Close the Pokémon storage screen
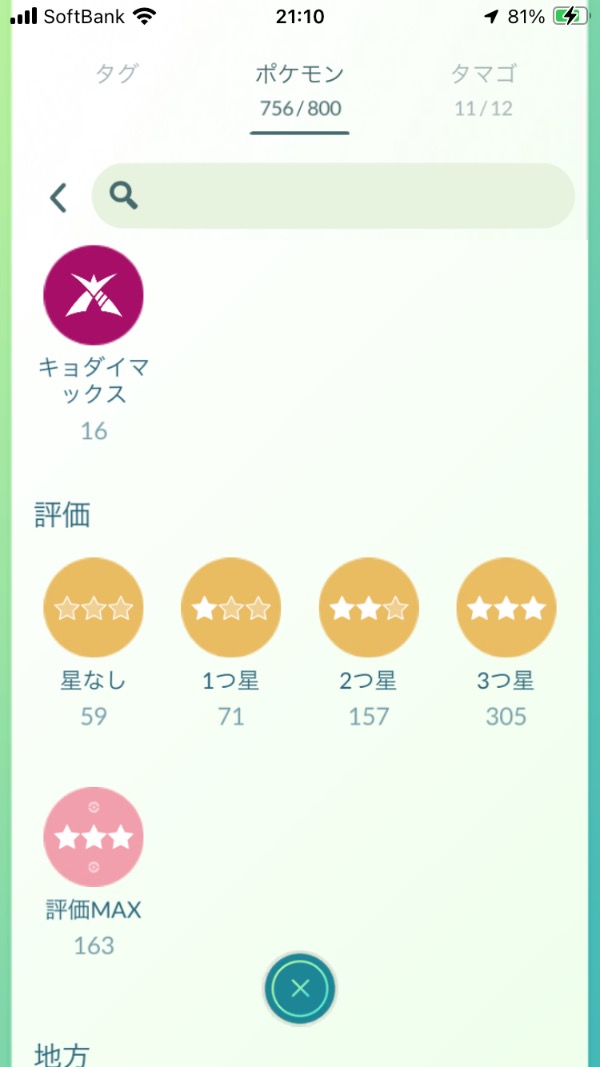 tap(300, 990)
